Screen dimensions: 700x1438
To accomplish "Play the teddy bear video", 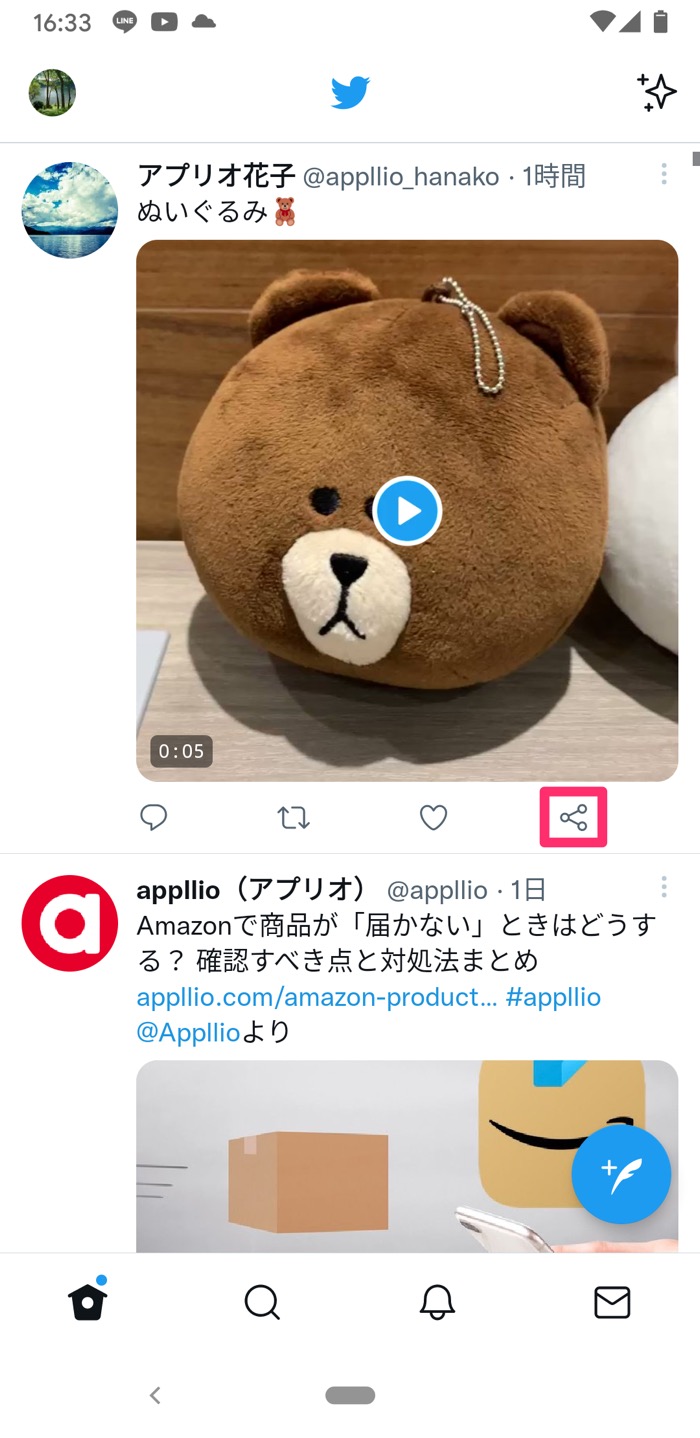I will tap(407, 511).
